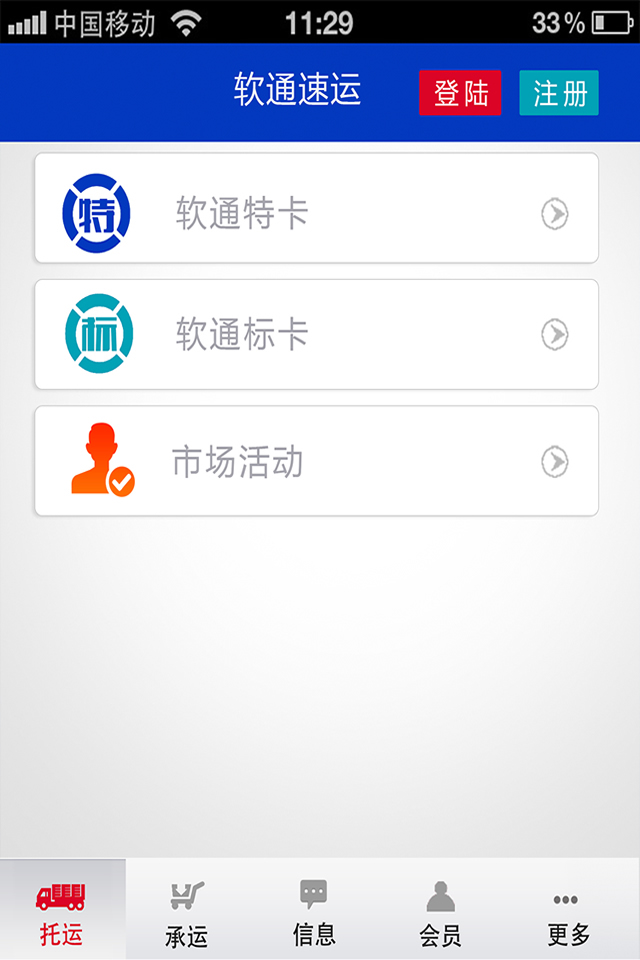The width and height of the screenshot is (640, 960).
Task: Select the 软通标卡 row
Action: [x=316, y=334]
